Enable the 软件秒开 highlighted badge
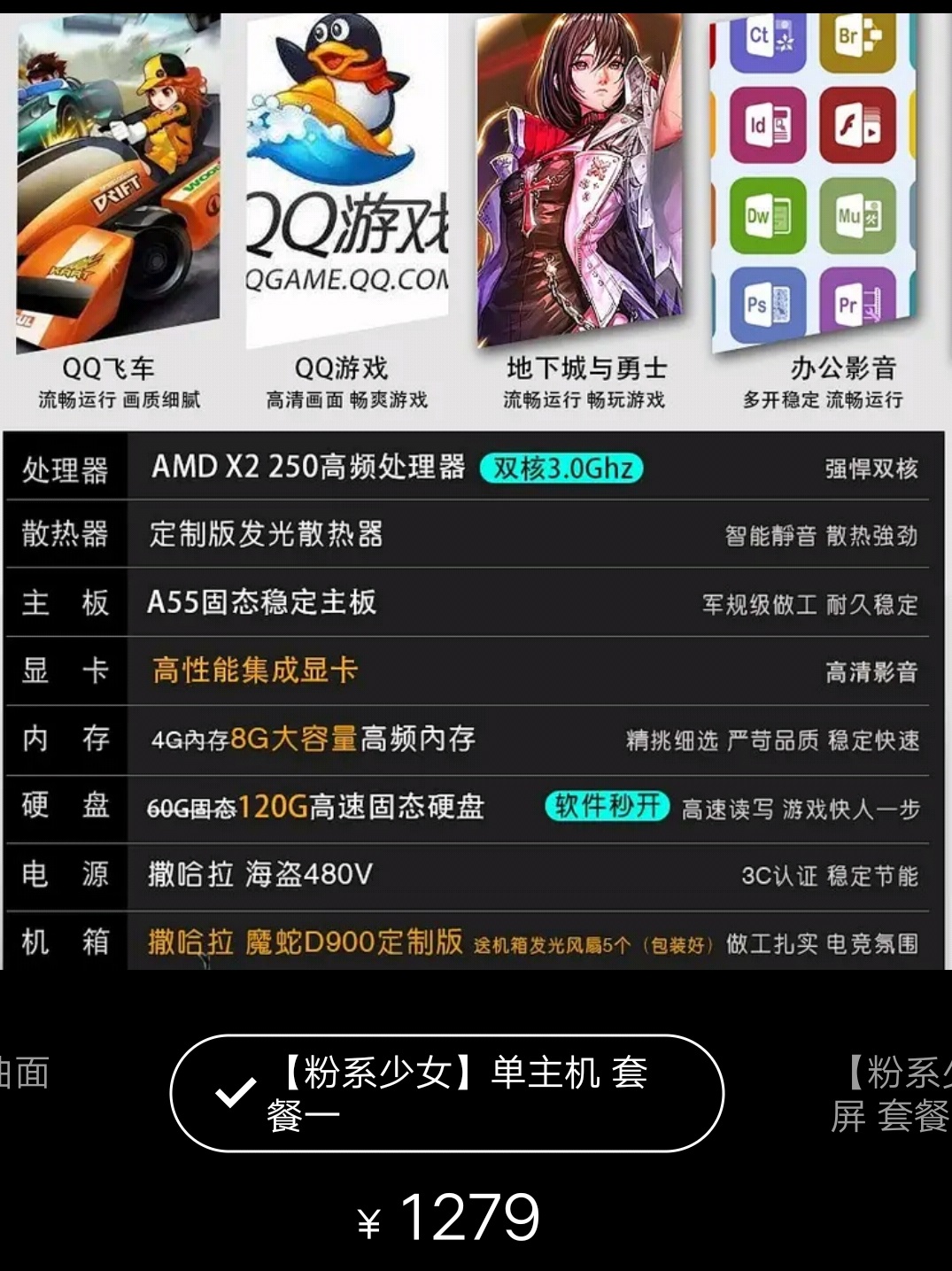This screenshot has height=1271, width=952. point(606,807)
